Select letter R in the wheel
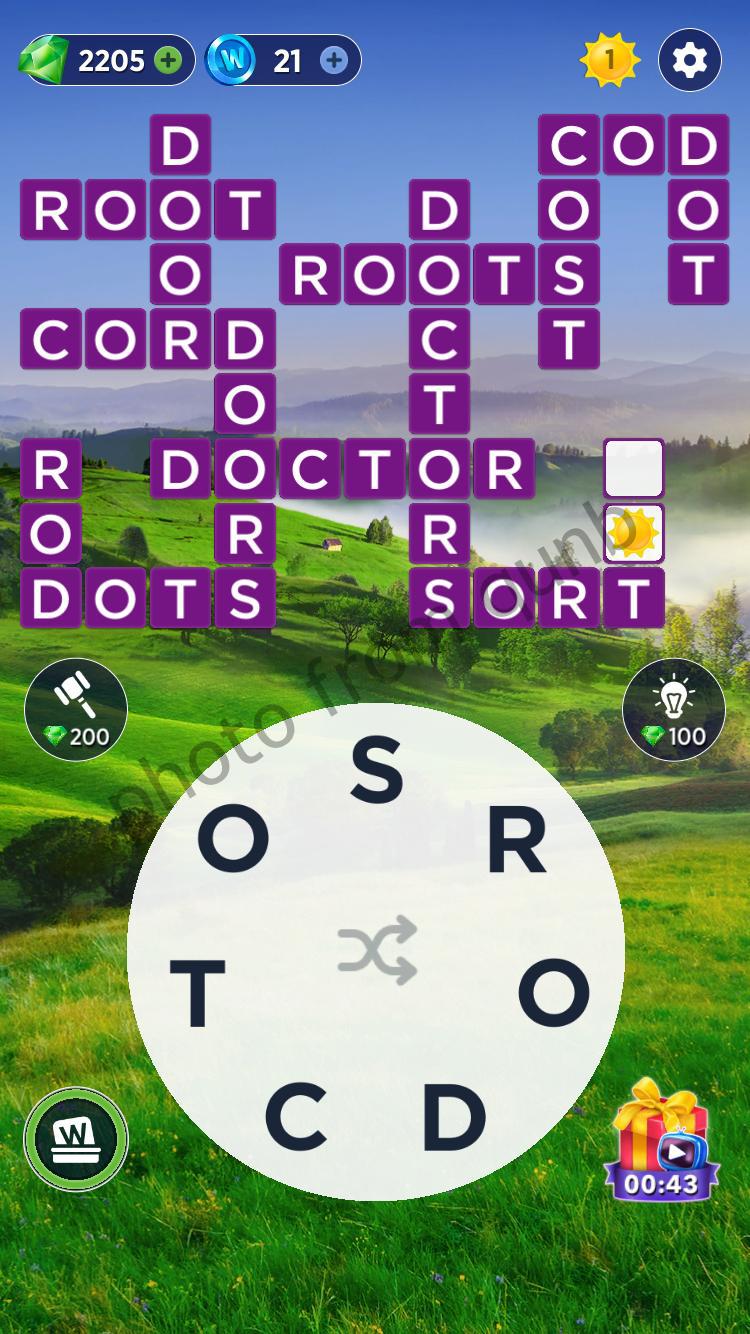 coord(516,840)
